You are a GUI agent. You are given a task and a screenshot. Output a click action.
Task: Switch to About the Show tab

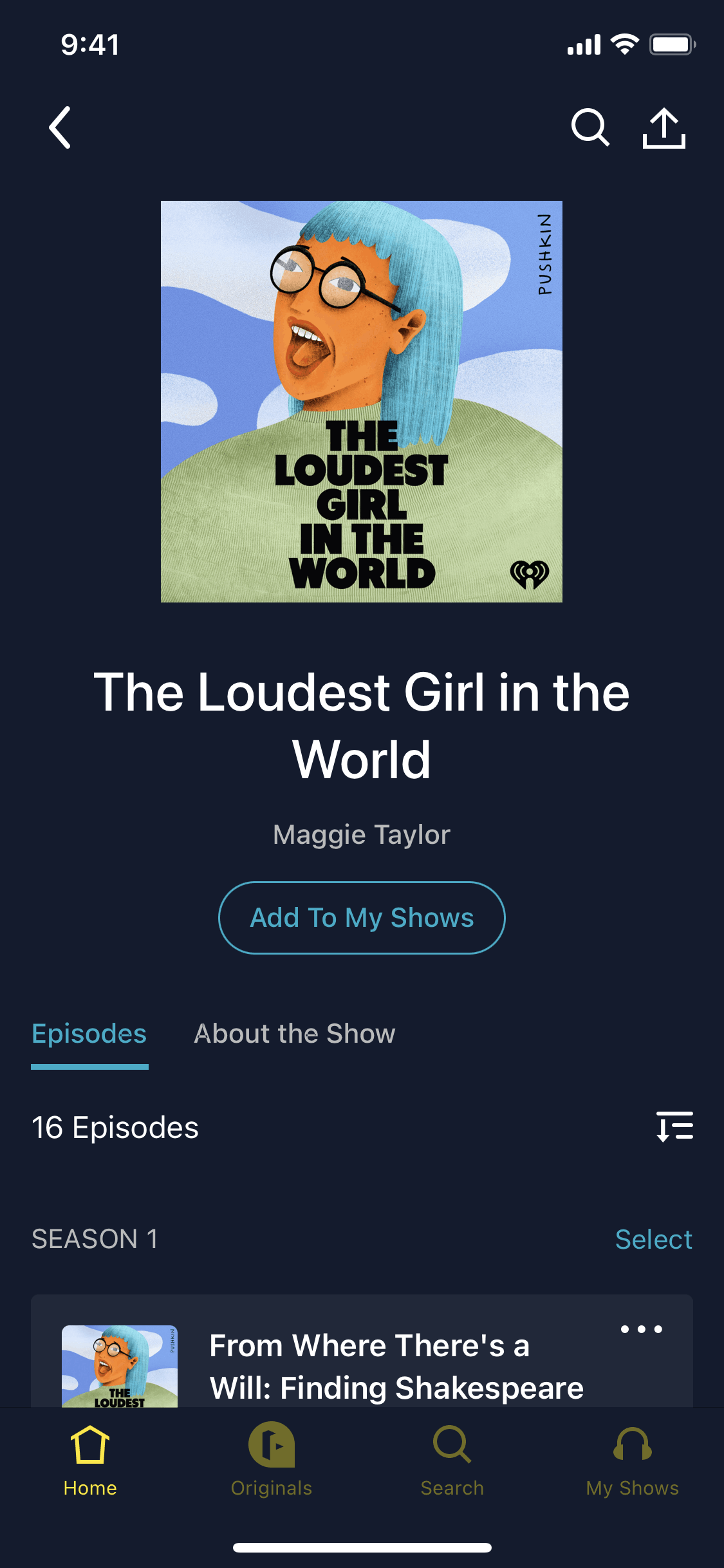coord(294,1034)
